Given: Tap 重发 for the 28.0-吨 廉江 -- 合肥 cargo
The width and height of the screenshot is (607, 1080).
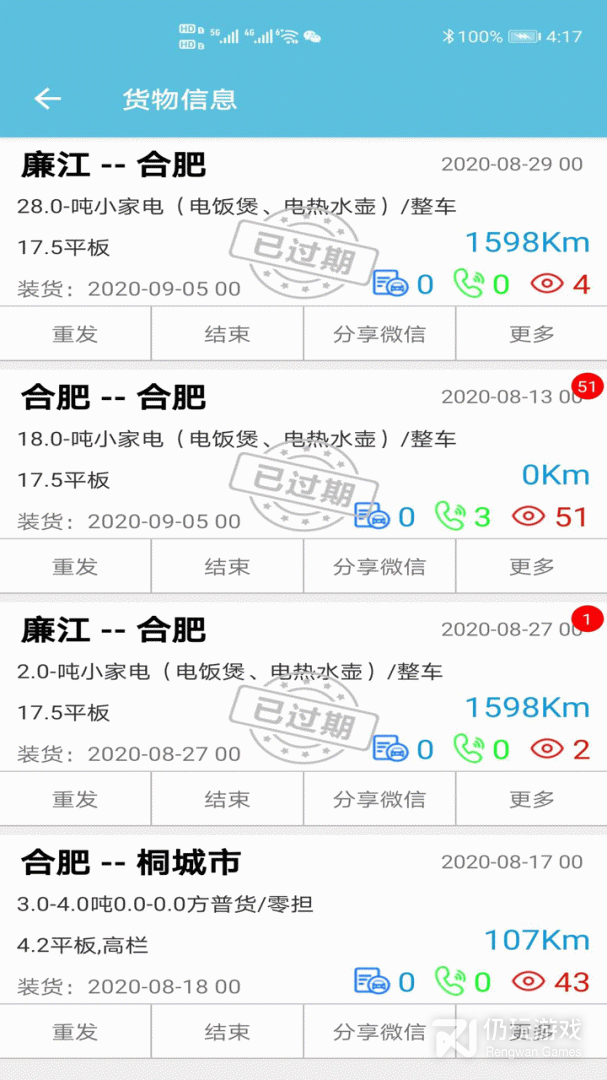Looking at the screenshot, I should pyautogui.click(x=75, y=334).
